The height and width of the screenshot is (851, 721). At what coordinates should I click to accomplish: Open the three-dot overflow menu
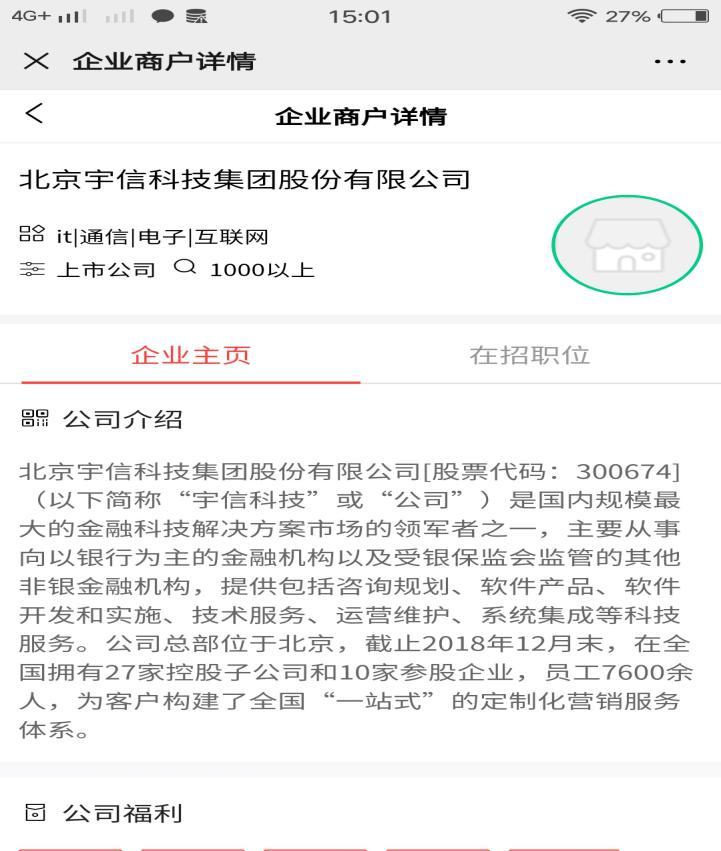click(x=669, y=62)
